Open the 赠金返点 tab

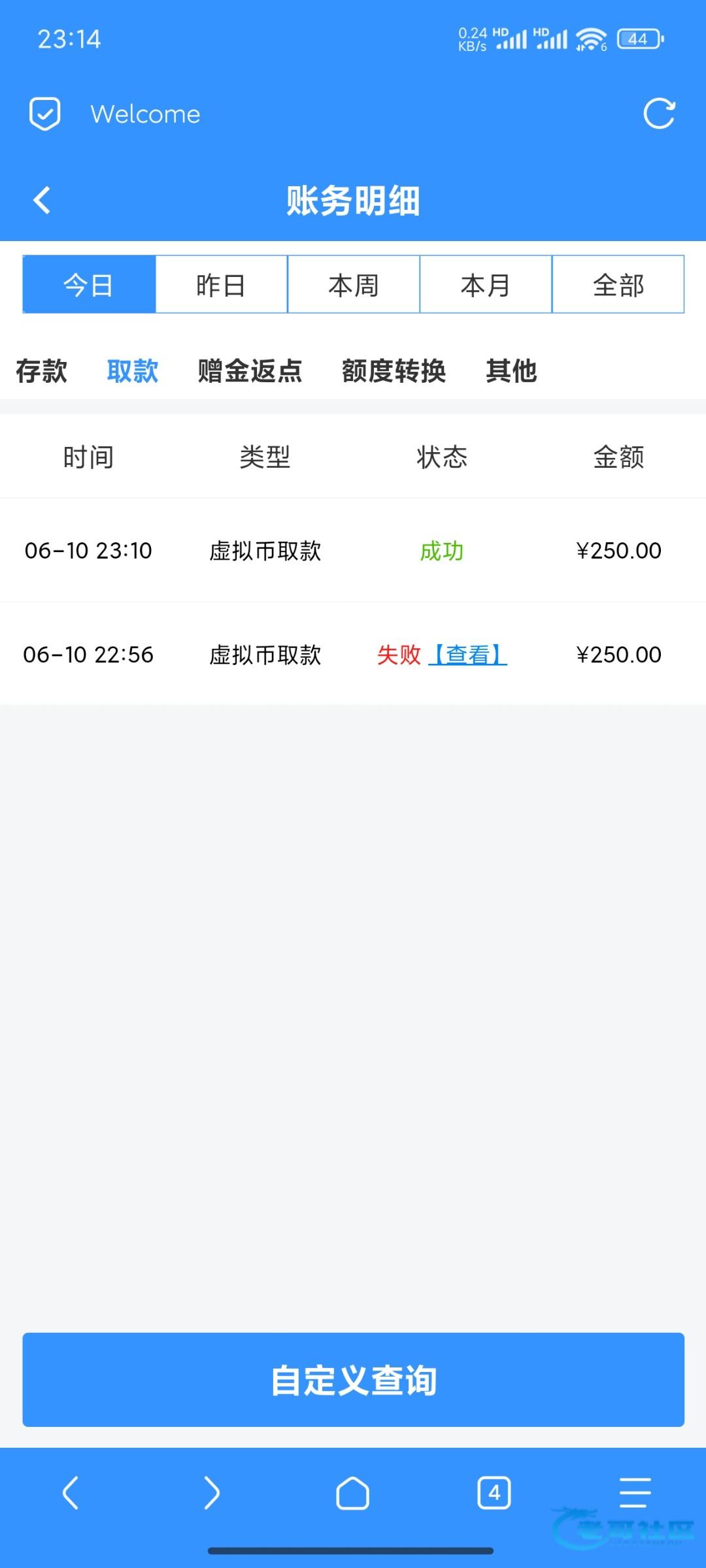250,371
